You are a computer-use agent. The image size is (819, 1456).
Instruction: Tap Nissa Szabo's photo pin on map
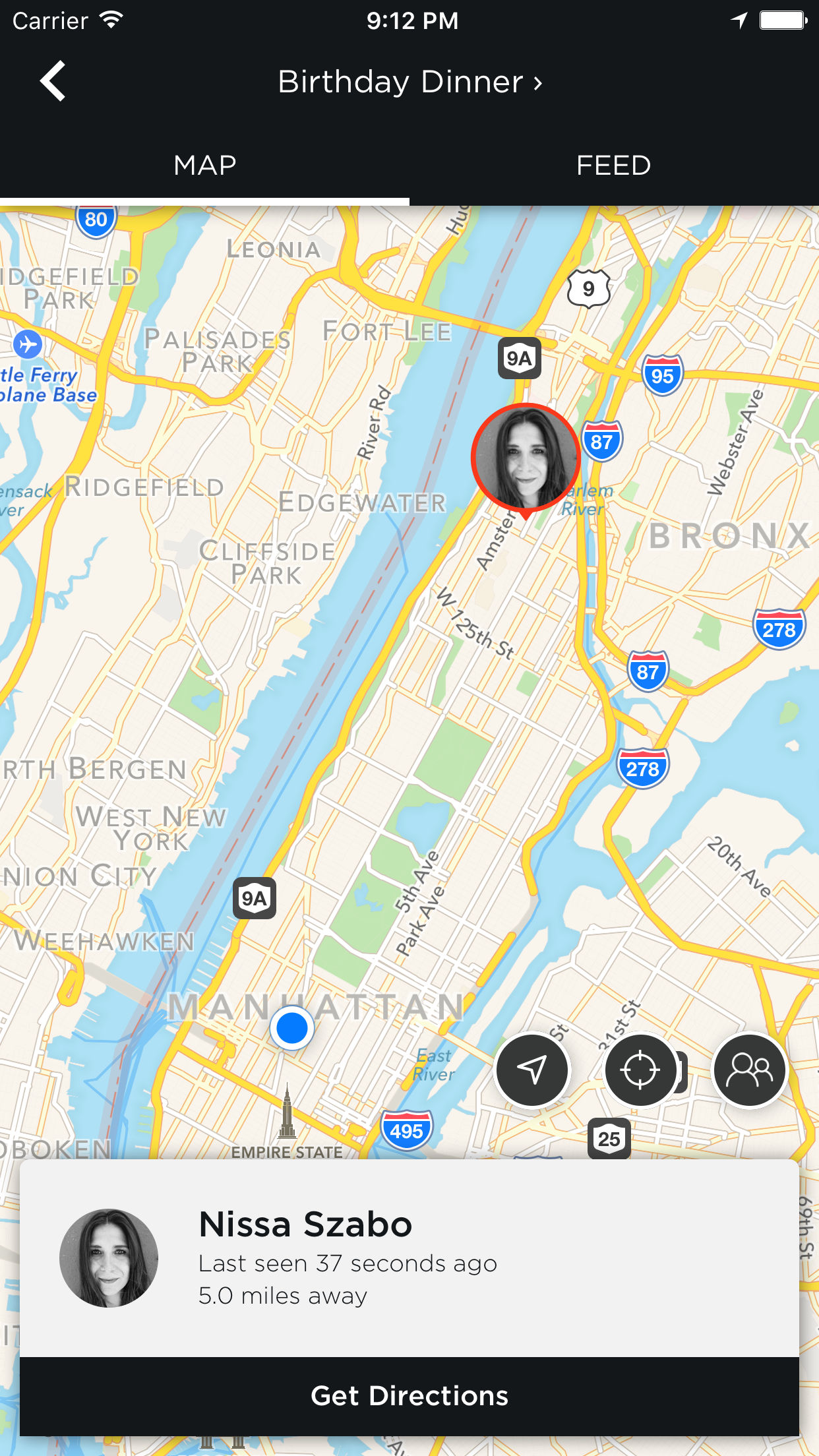click(526, 458)
